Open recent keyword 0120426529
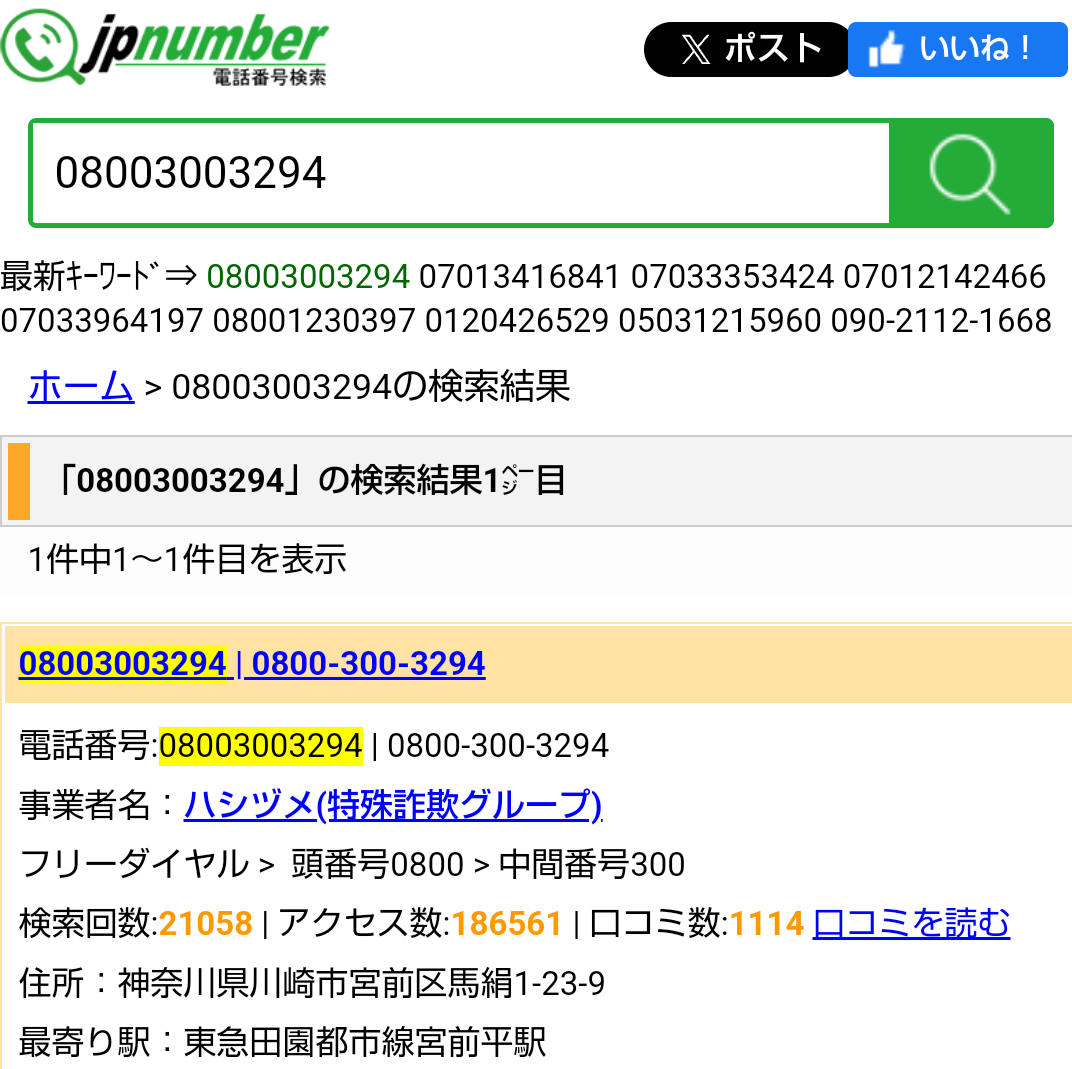 coord(516,321)
